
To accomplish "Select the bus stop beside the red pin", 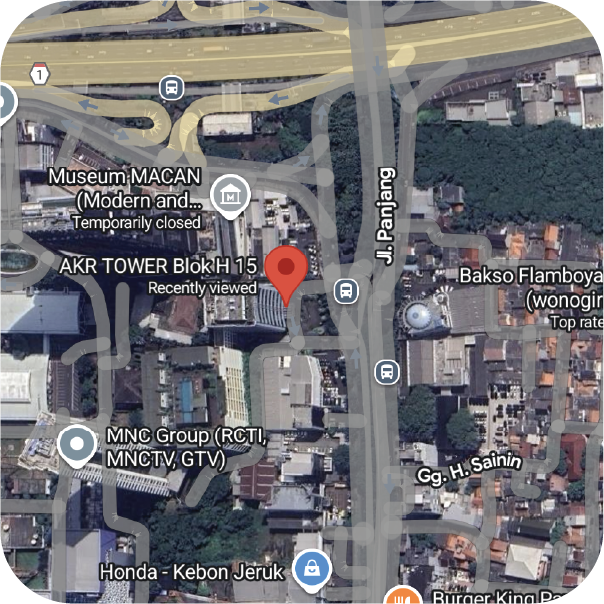I will click(x=346, y=291).
